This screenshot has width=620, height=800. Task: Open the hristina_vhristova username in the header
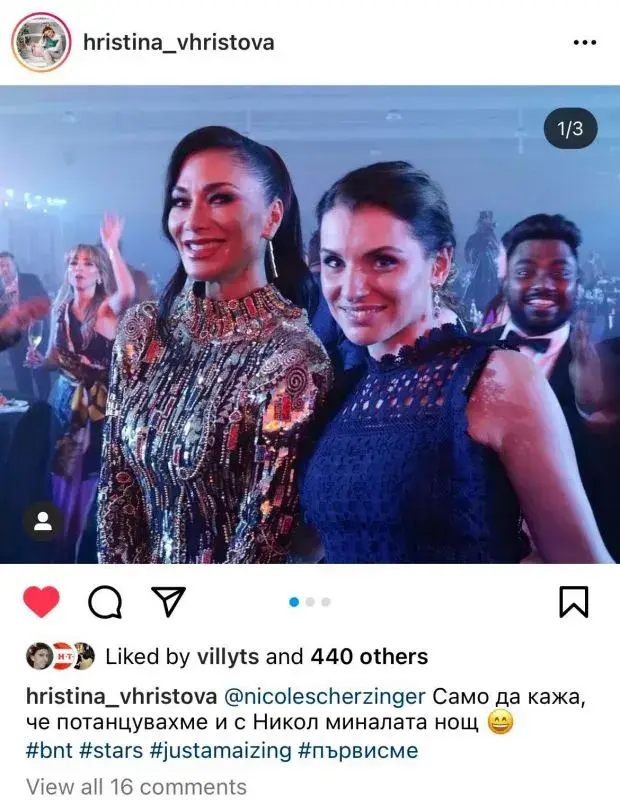(x=178, y=43)
